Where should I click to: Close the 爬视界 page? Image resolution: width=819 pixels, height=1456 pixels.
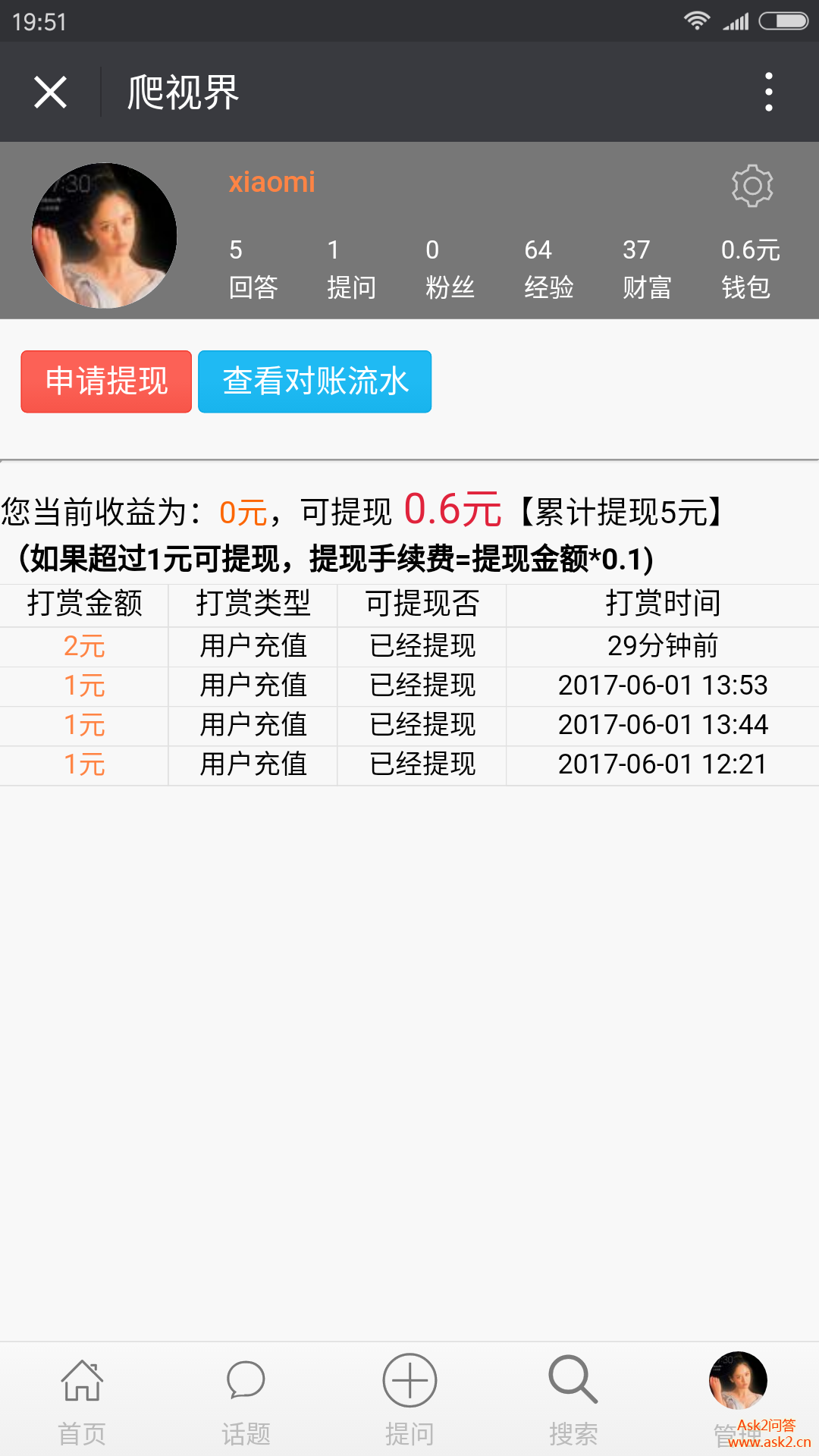pyautogui.click(x=50, y=93)
